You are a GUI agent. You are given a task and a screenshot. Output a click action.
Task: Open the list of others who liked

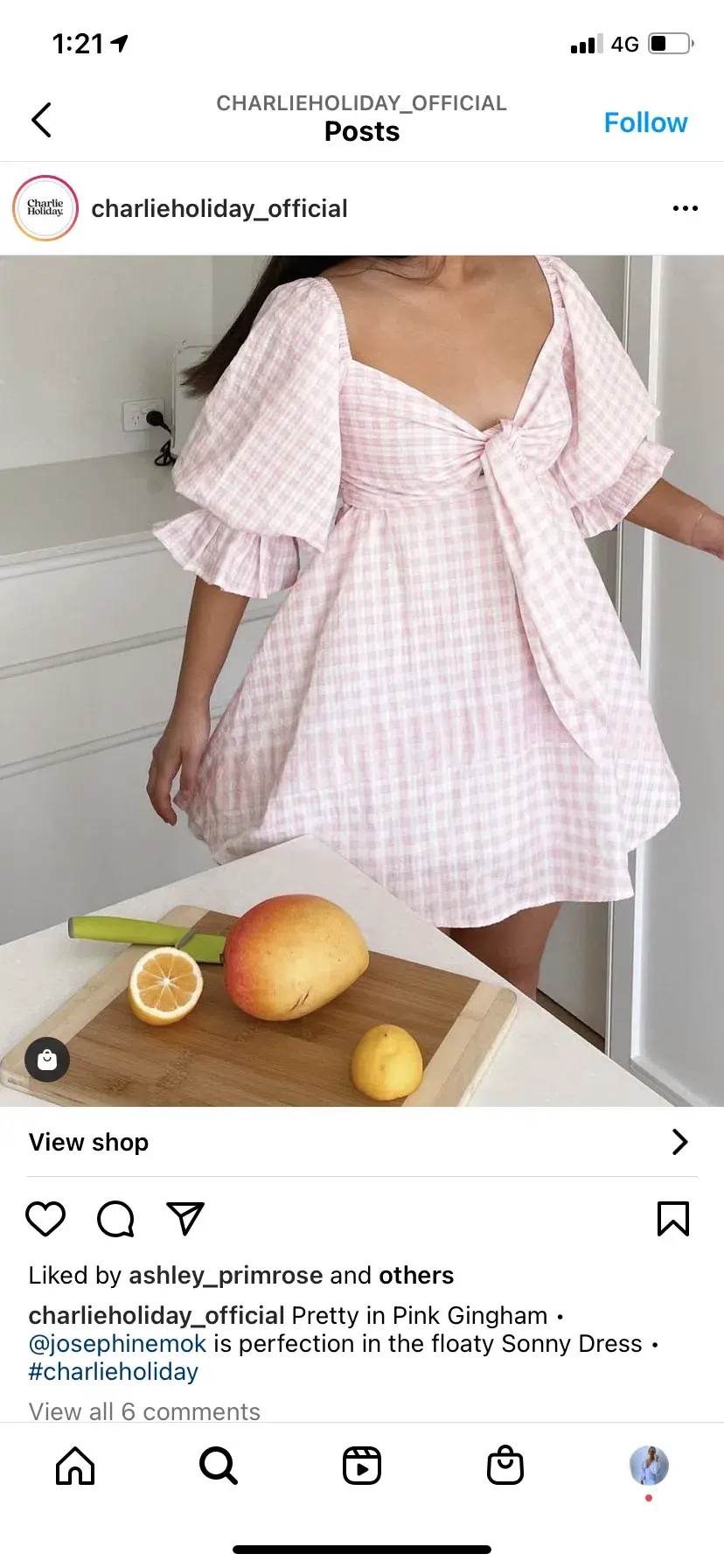[416, 1275]
